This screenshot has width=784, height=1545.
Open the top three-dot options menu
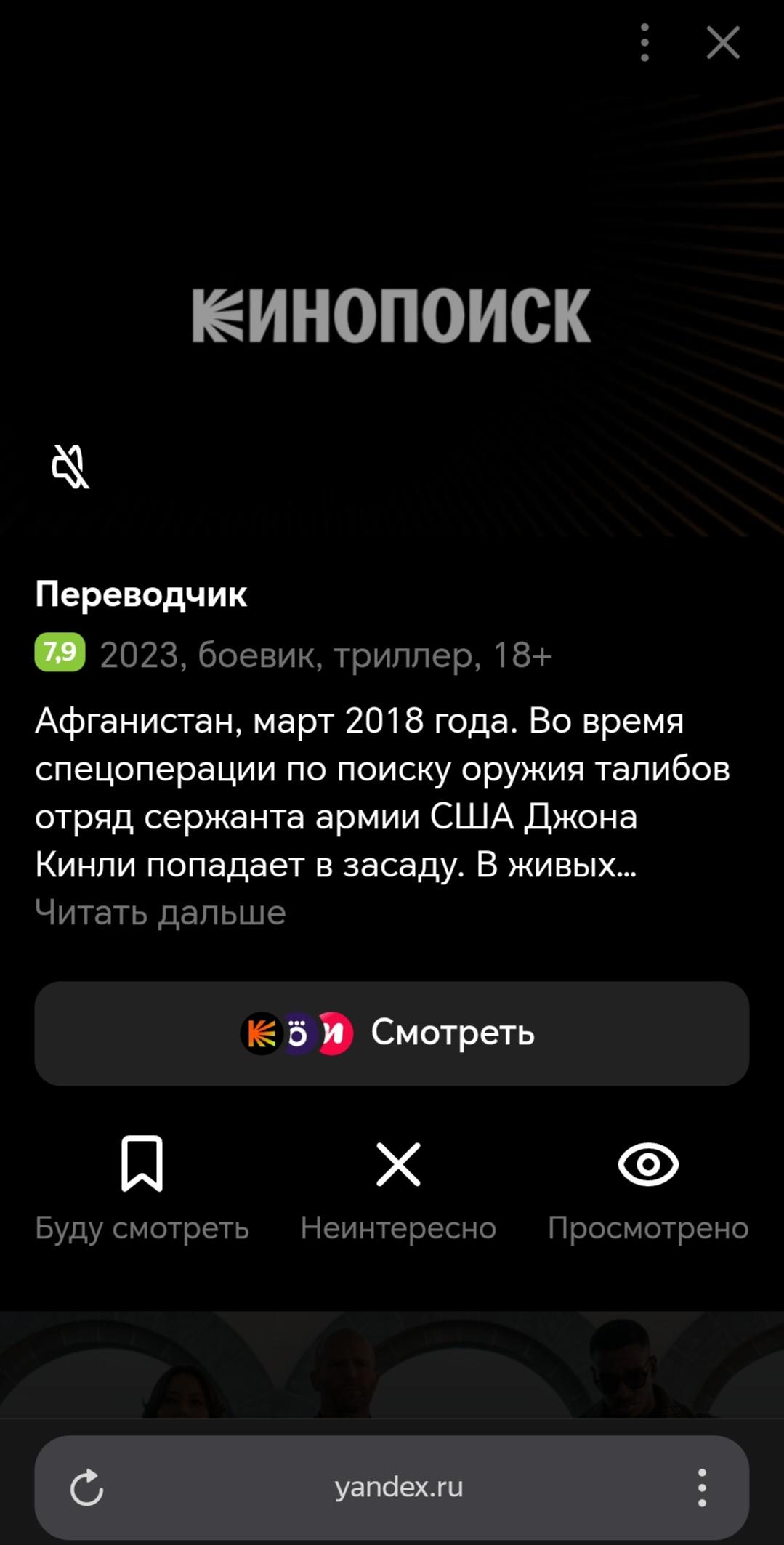click(x=644, y=42)
